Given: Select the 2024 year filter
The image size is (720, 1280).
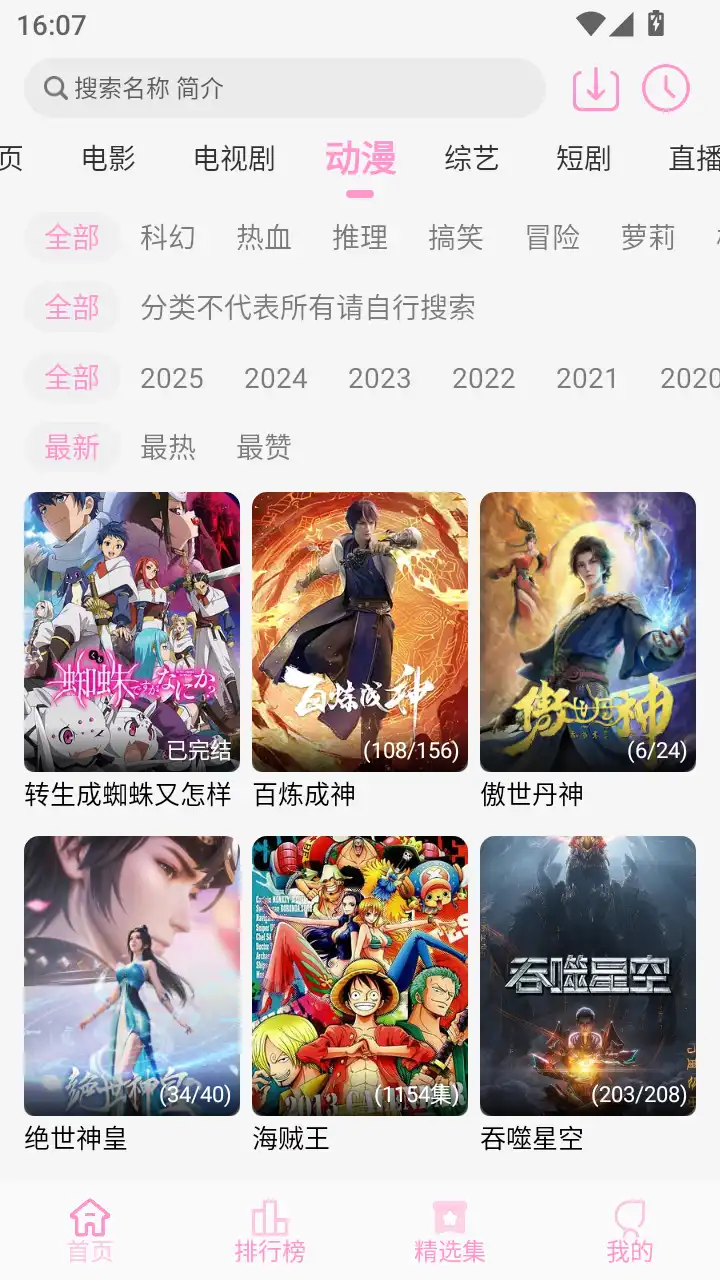Looking at the screenshot, I should click(x=277, y=378).
